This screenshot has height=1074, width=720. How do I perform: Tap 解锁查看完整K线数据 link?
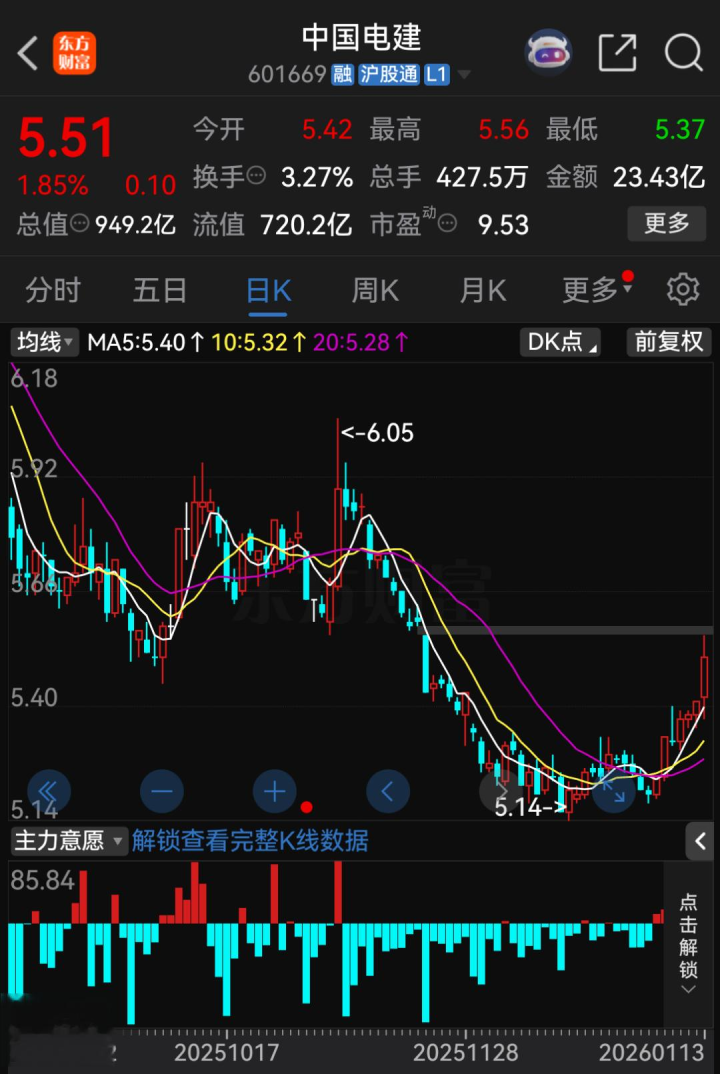249,840
